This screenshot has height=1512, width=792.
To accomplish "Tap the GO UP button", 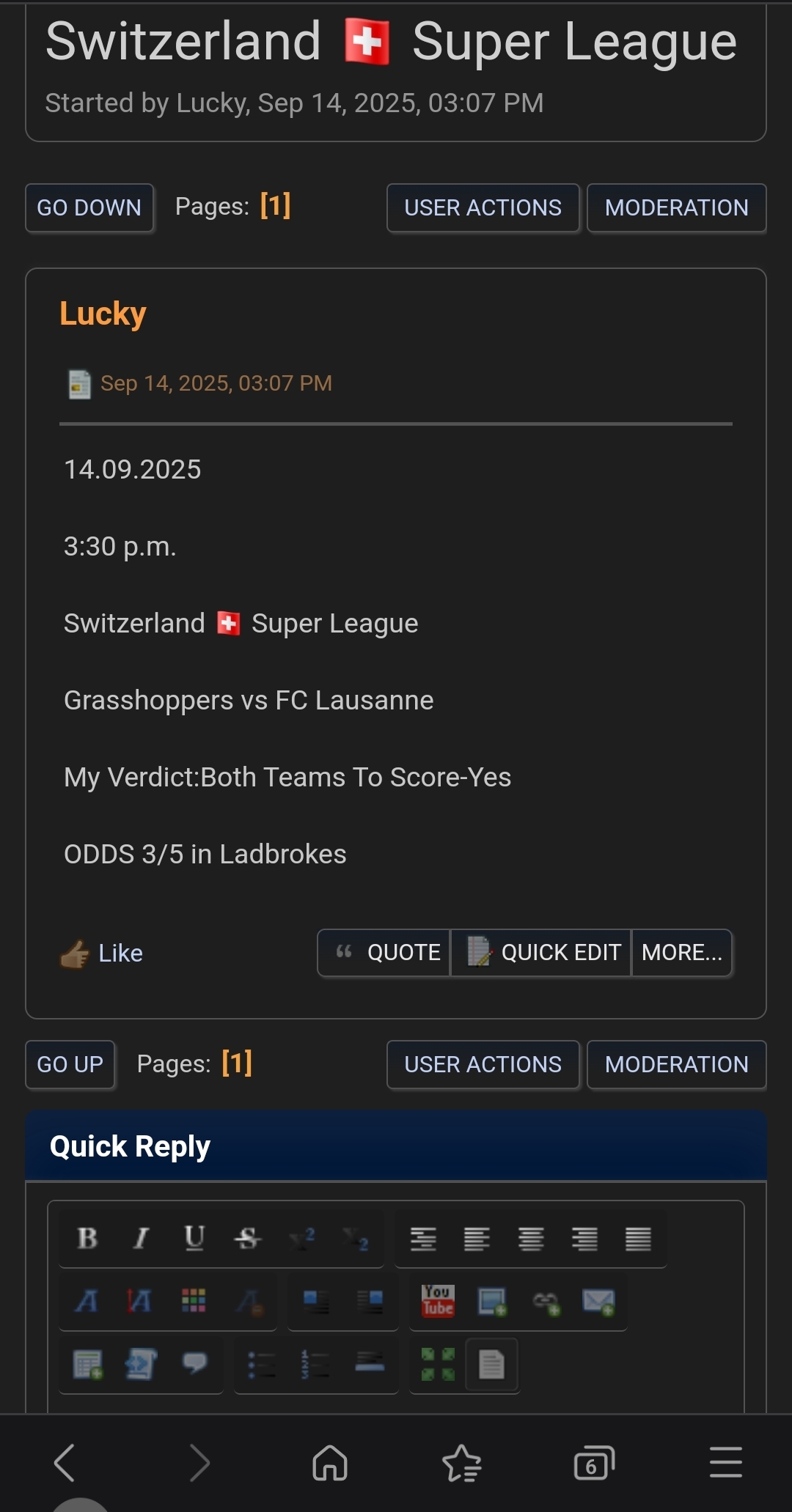I will (70, 1064).
